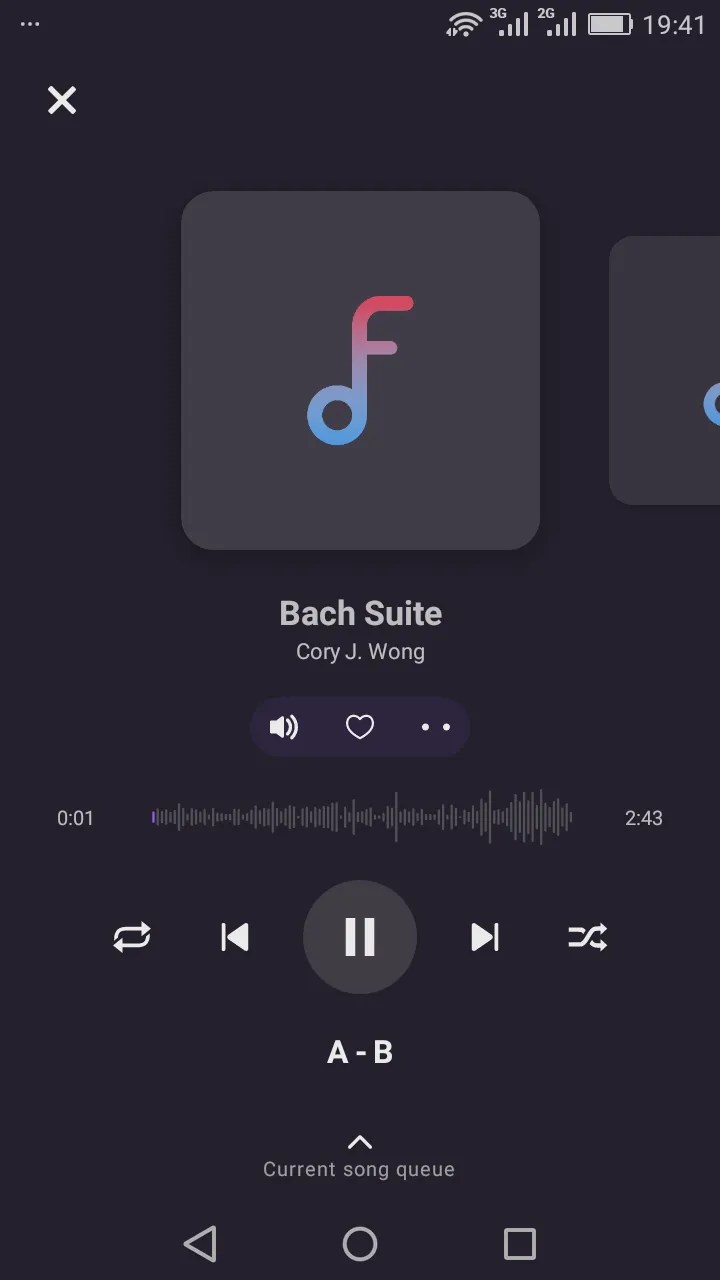Tap the song title Bach Suite
The image size is (720, 1280).
pos(360,613)
